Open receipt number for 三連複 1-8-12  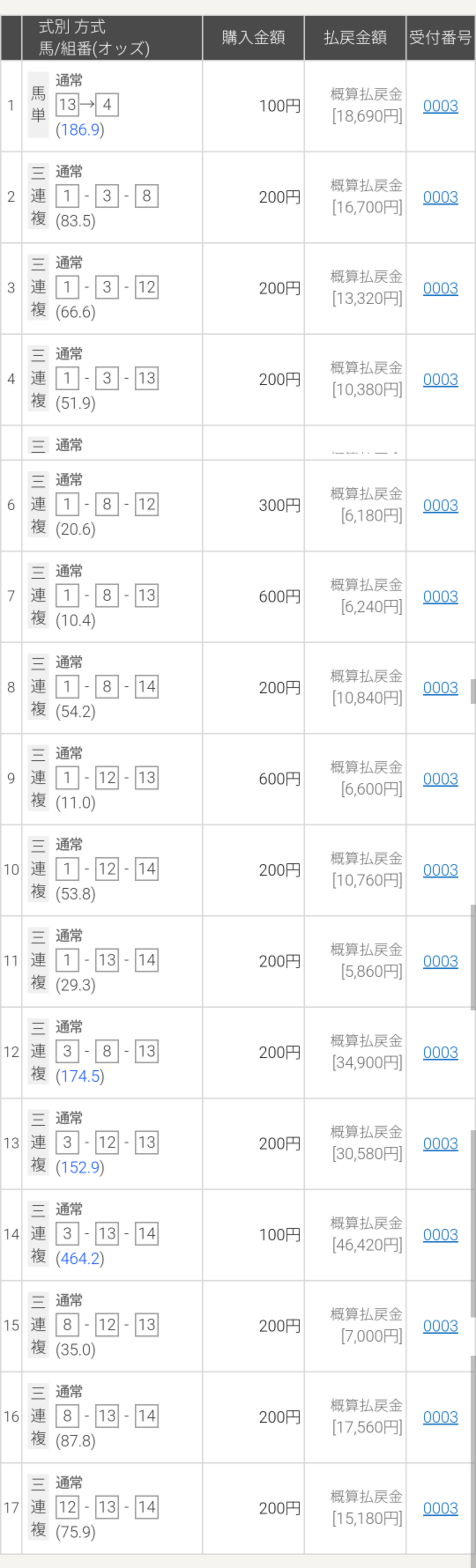pyautogui.click(x=440, y=505)
